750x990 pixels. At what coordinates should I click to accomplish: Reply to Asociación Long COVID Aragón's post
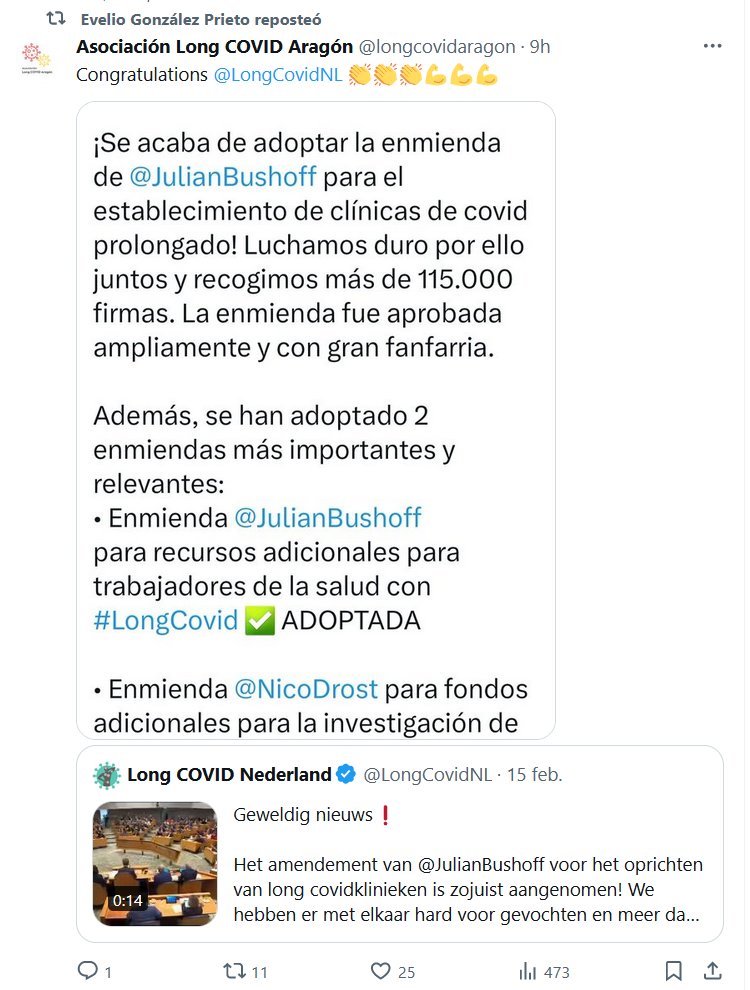(x=88, y=970)
